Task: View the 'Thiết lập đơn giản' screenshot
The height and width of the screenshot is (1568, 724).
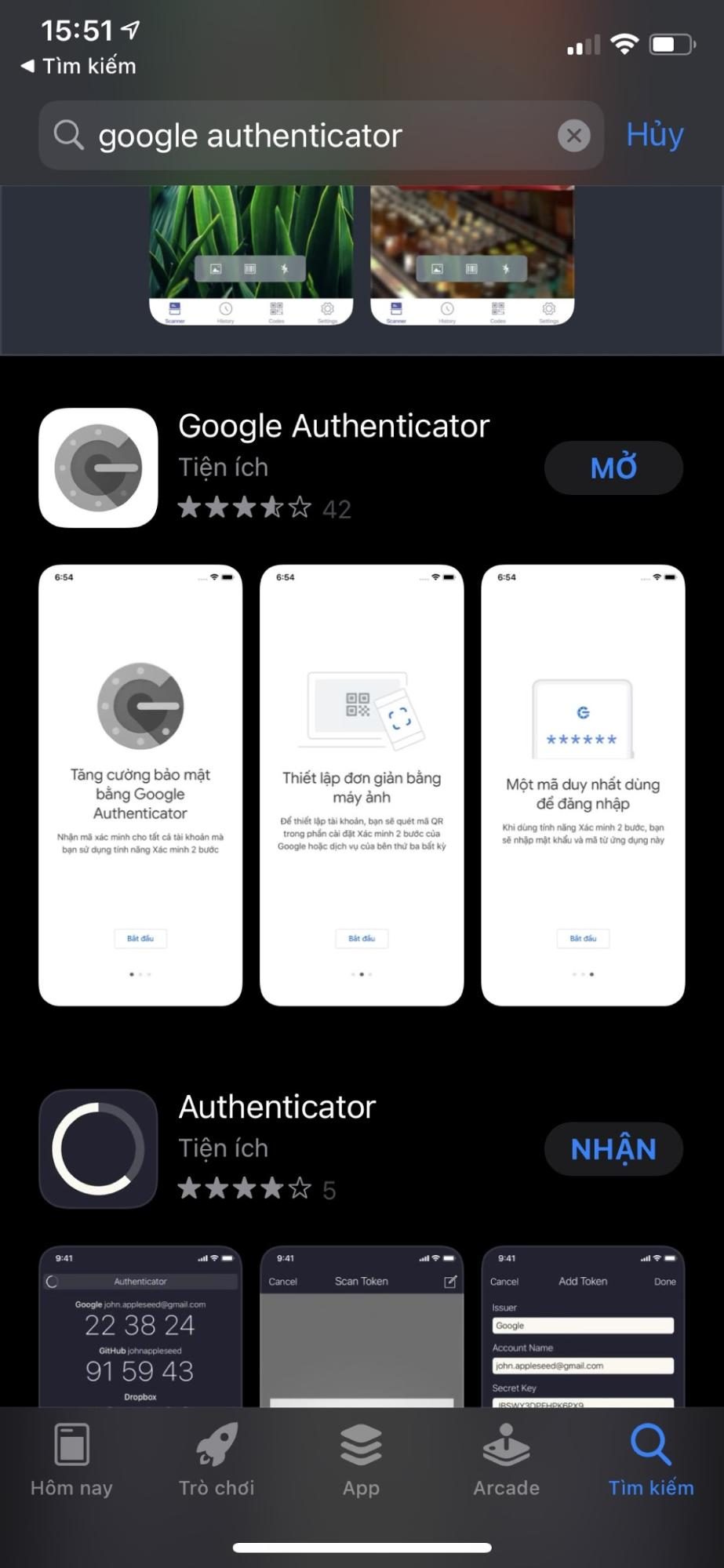Action: pos(362,784)
